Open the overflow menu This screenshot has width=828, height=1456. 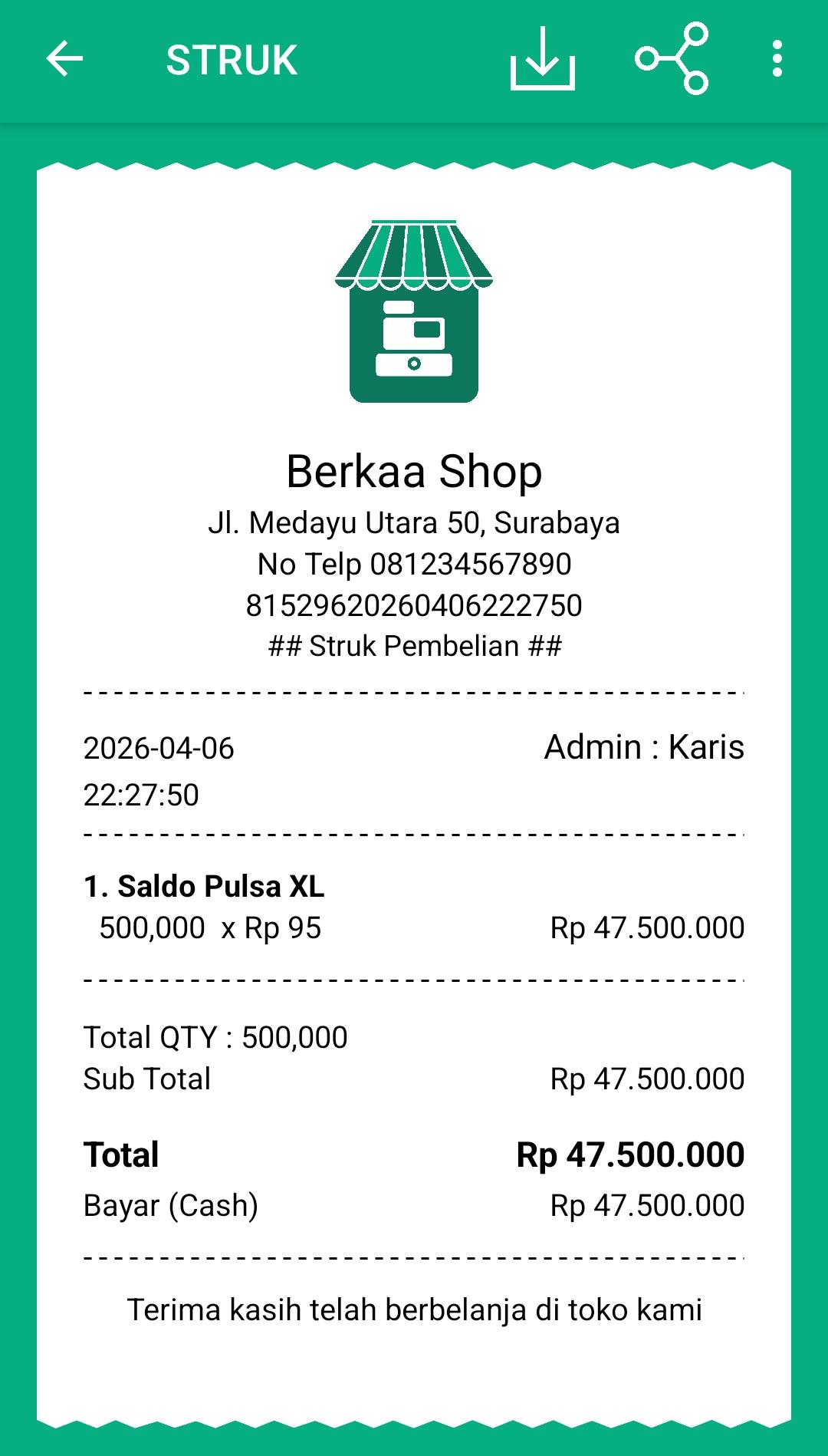[x=777, y=60]
